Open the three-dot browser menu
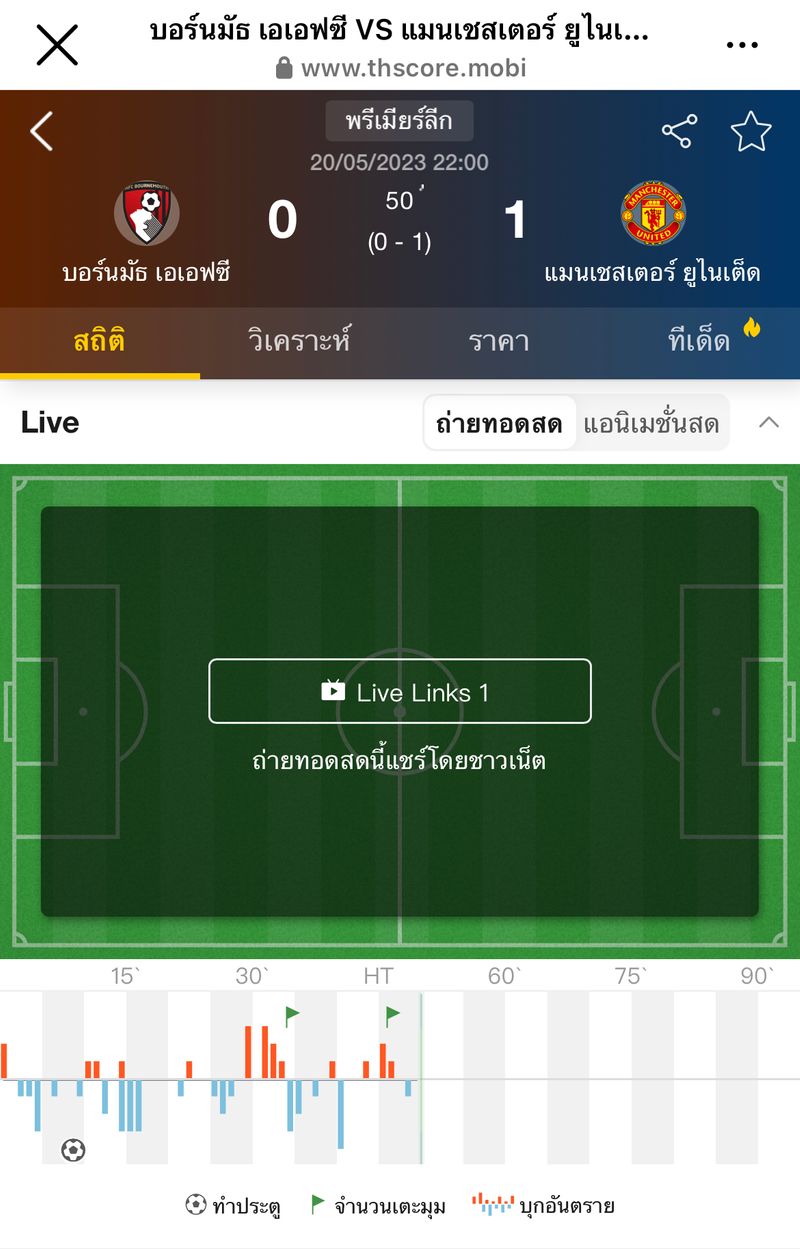The width and height of the screenshot is (800, 1249). coord(742,43)
